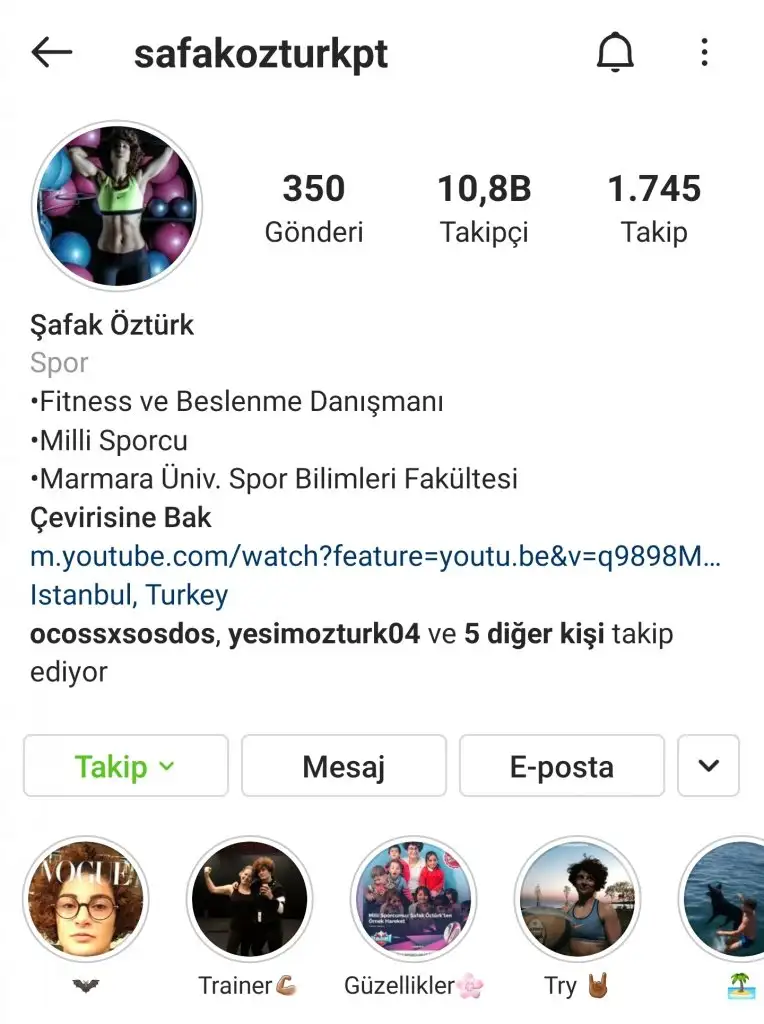The height and width of the screenshot is (1024, 764).
Task: View the 1.745 Takip following list
Action: click(x=654, y=208)
